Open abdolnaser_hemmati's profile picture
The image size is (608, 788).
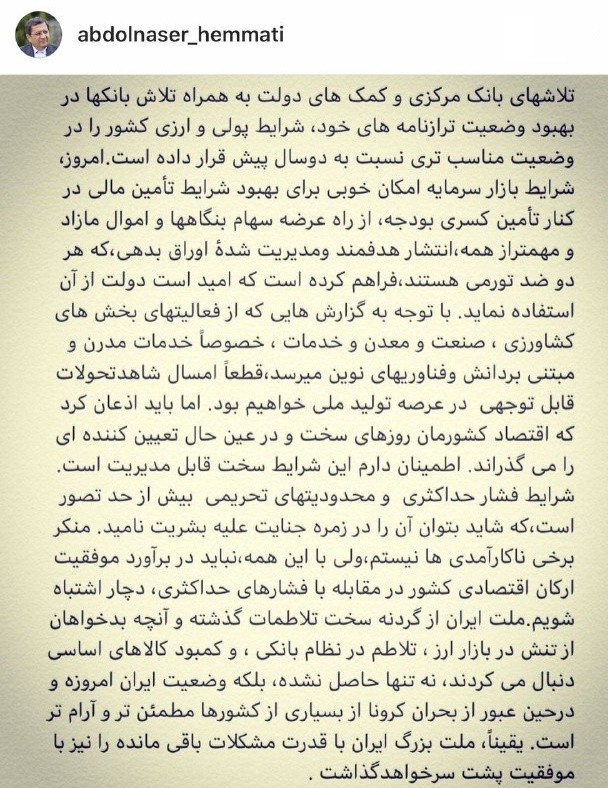tap(39, 35)
